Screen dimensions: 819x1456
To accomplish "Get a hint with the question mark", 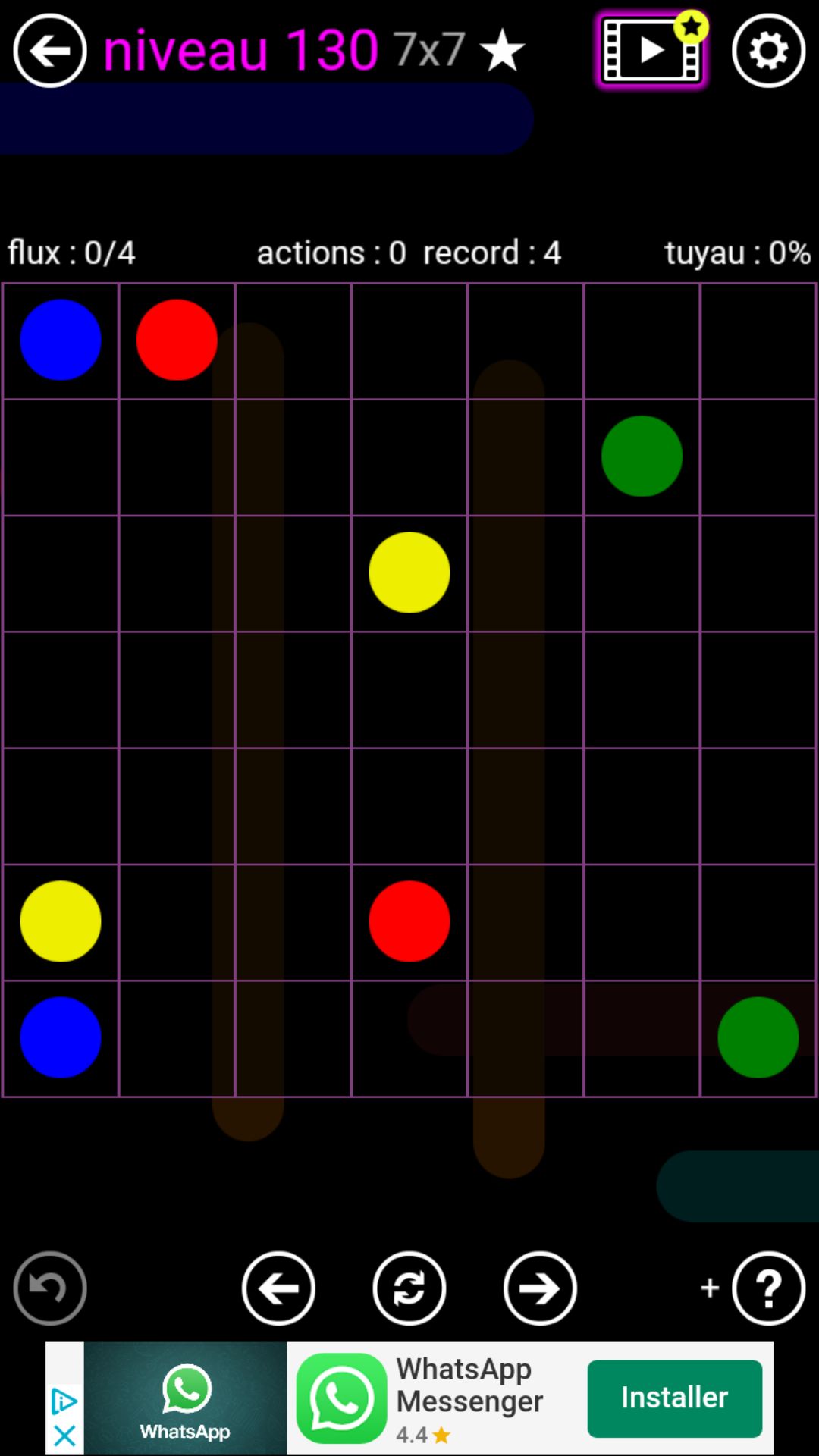I will [x=768, y=1288].
